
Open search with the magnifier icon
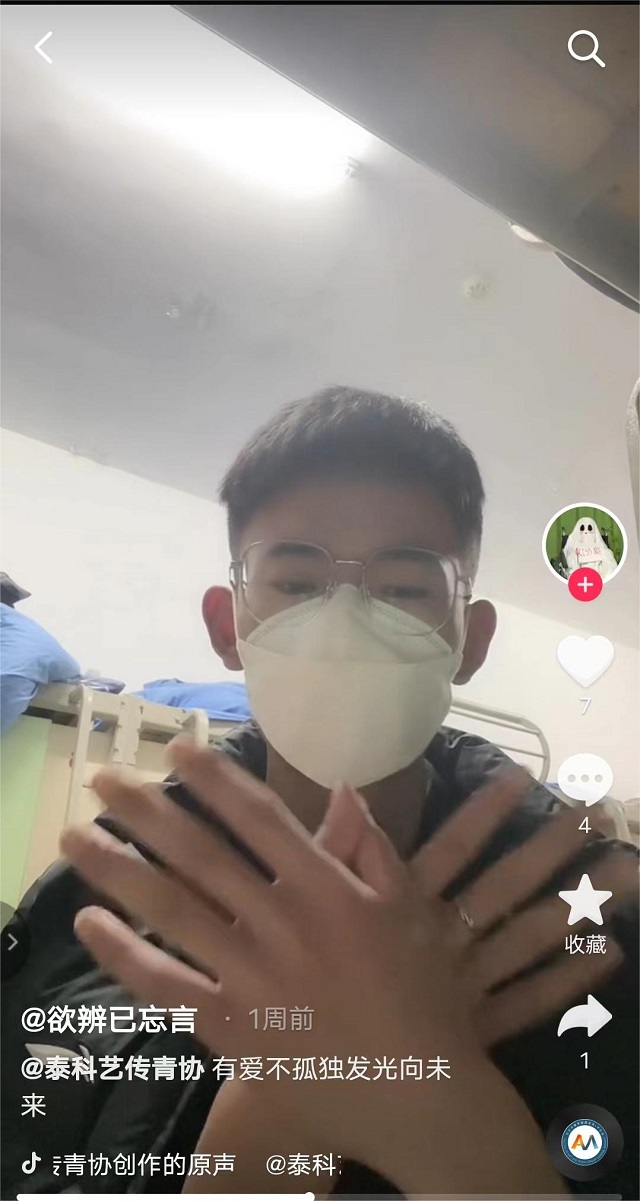click(x=586, y=48)
